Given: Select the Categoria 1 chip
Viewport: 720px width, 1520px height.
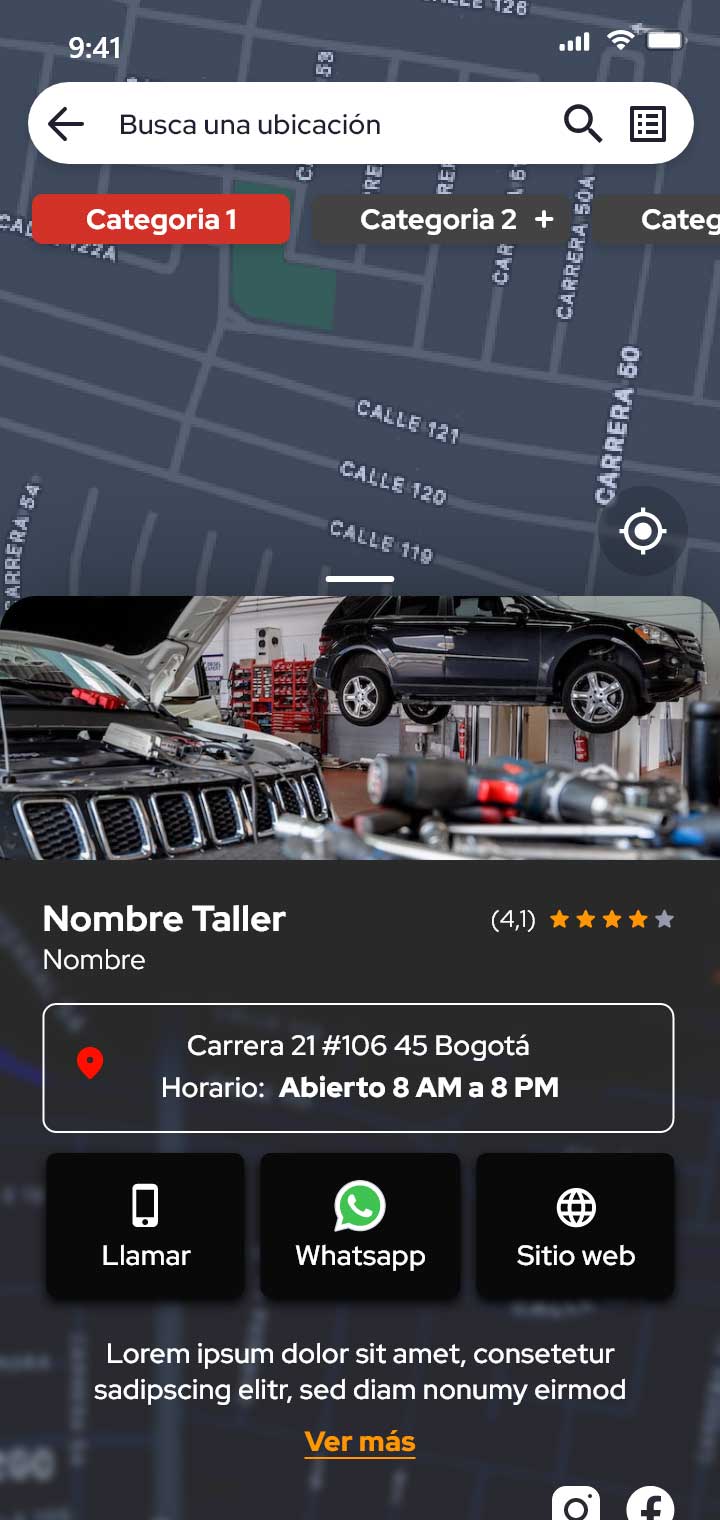Looking at the screenshot, I should pyautogui.click(x=161, y=220).
